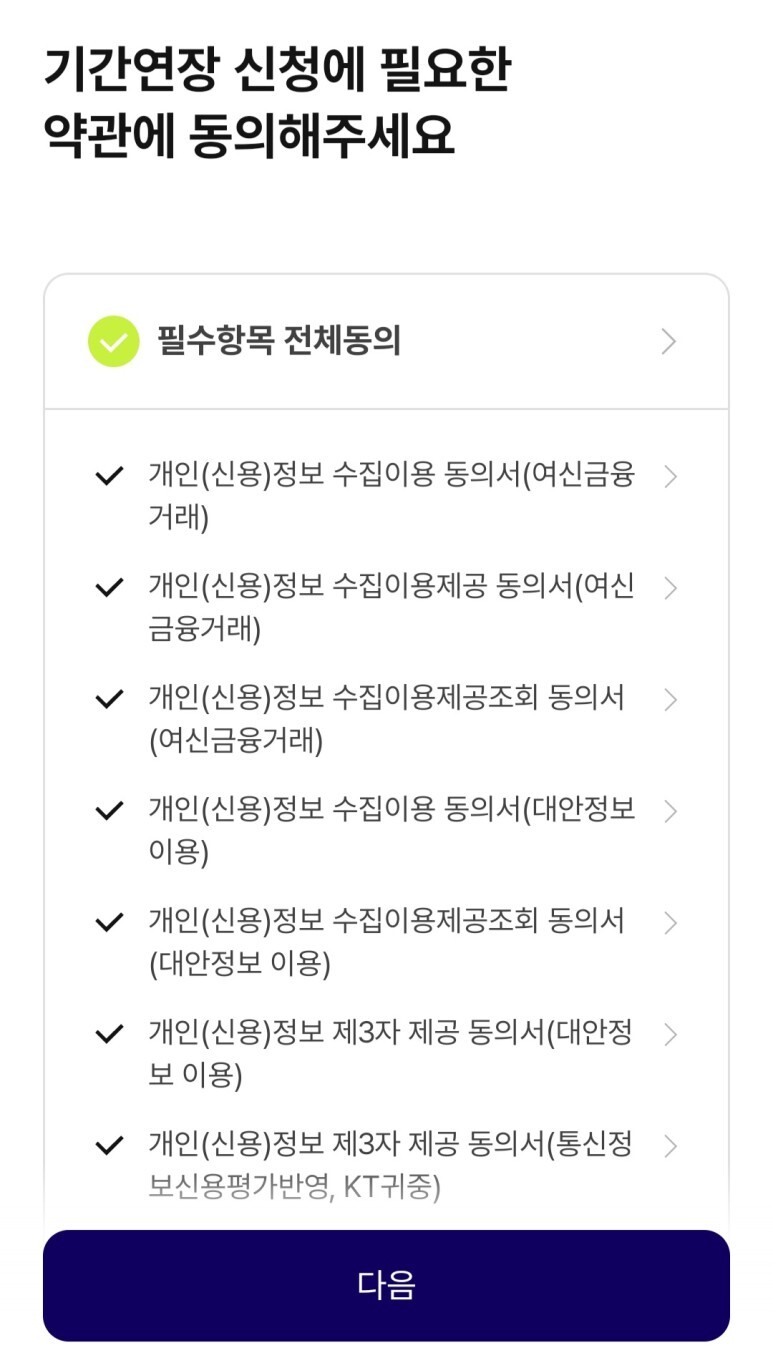Click the checkmark beside 제3자 제공 동의서(통신정보신용평가반영, KT귀중)
773x1368 pixels.
pos(109,1144)
